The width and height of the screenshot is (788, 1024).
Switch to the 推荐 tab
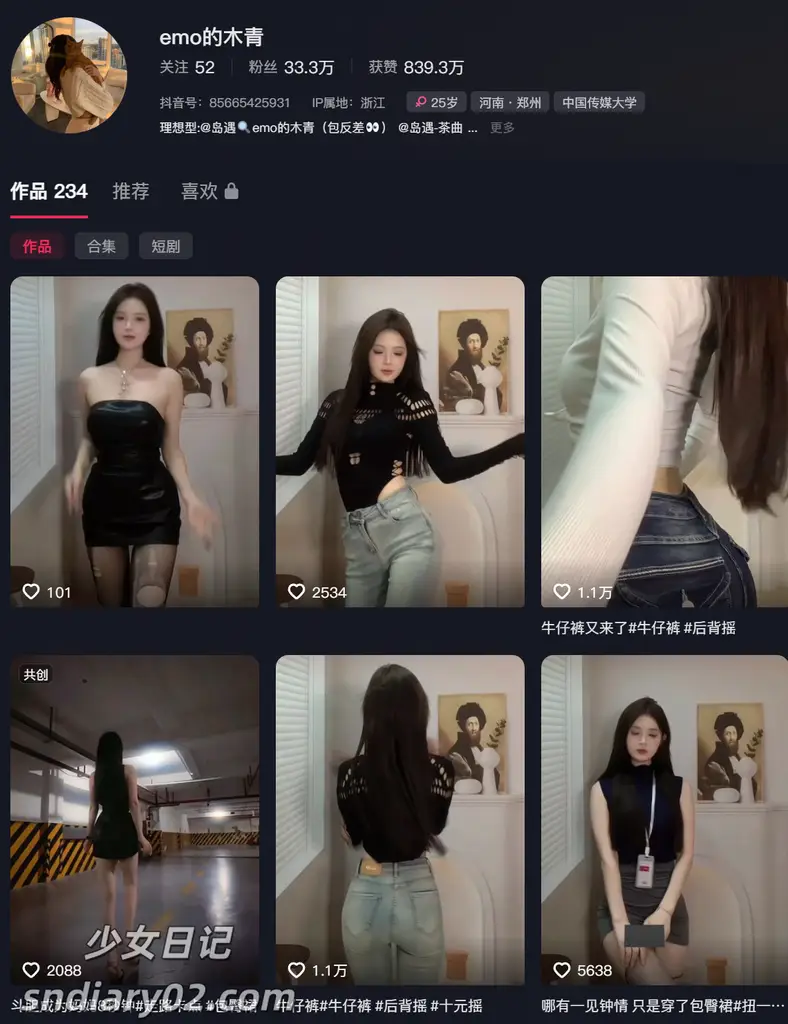click(131, 191)
